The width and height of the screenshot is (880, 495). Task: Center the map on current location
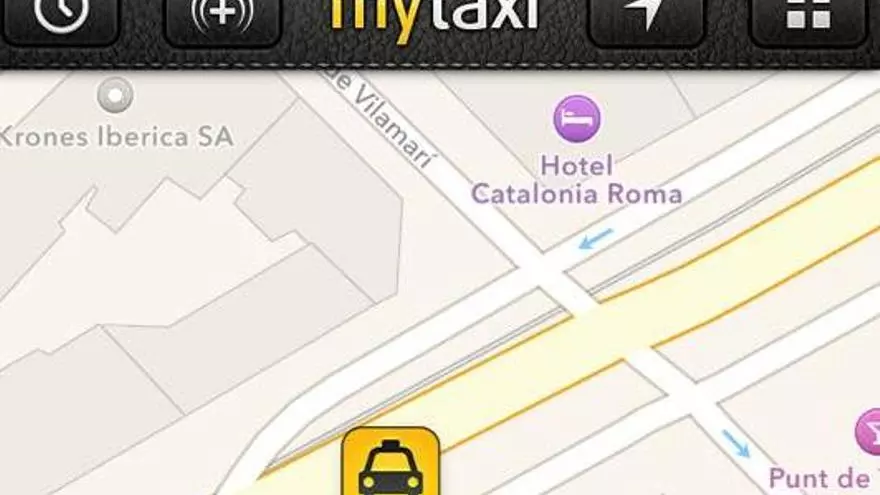(x=646, y=18)
